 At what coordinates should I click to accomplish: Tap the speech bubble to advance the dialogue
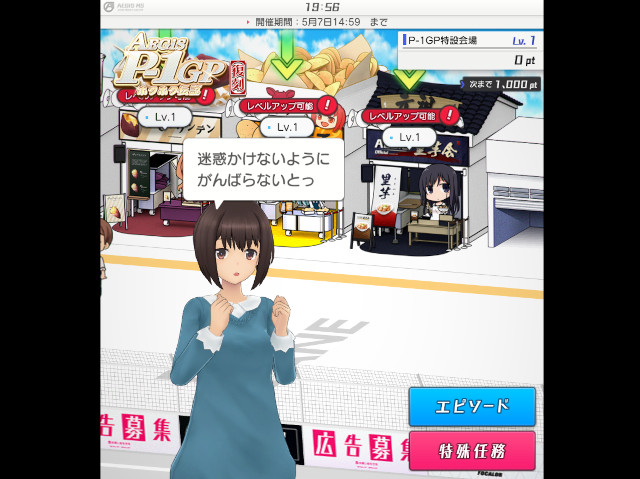coord(262,169)
